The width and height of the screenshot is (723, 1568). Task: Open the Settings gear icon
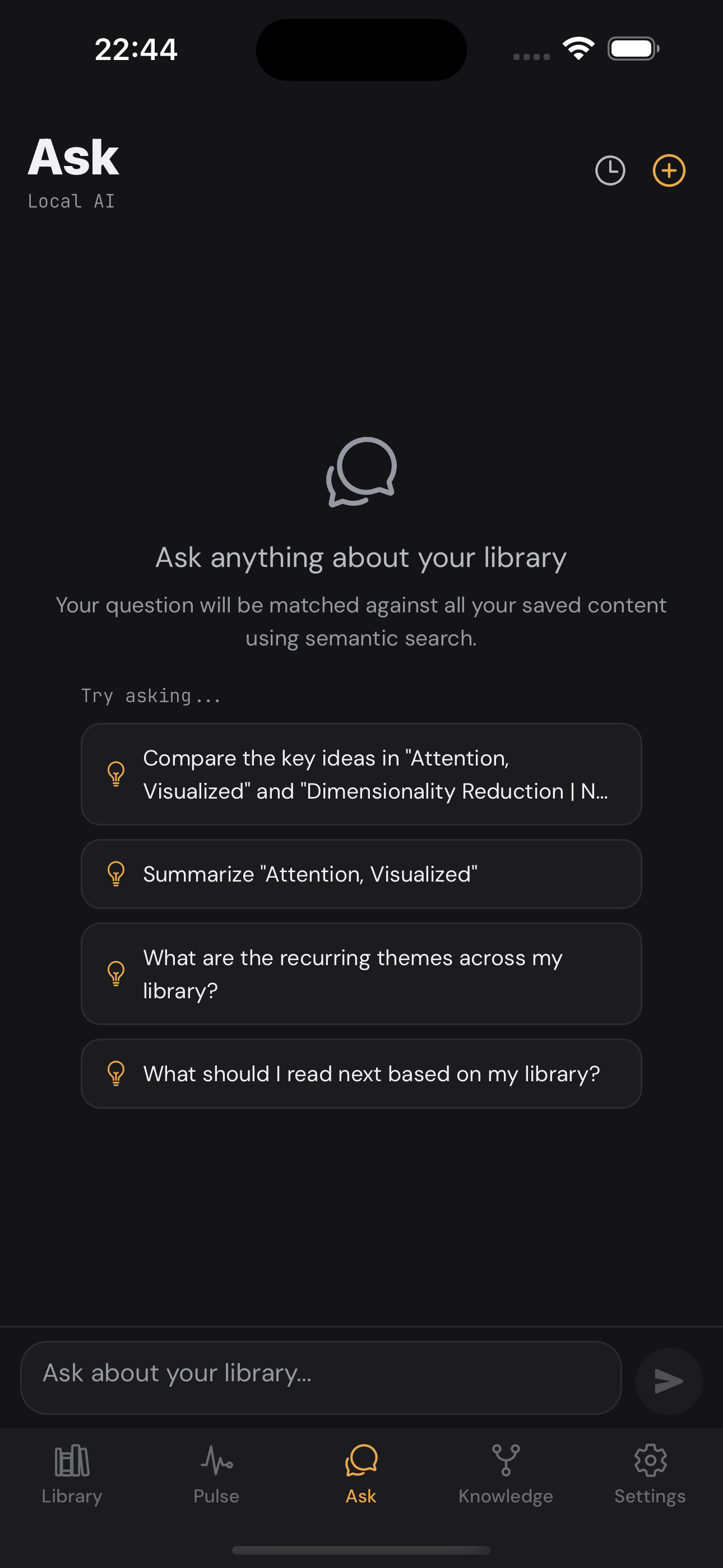coord(650,1461)
